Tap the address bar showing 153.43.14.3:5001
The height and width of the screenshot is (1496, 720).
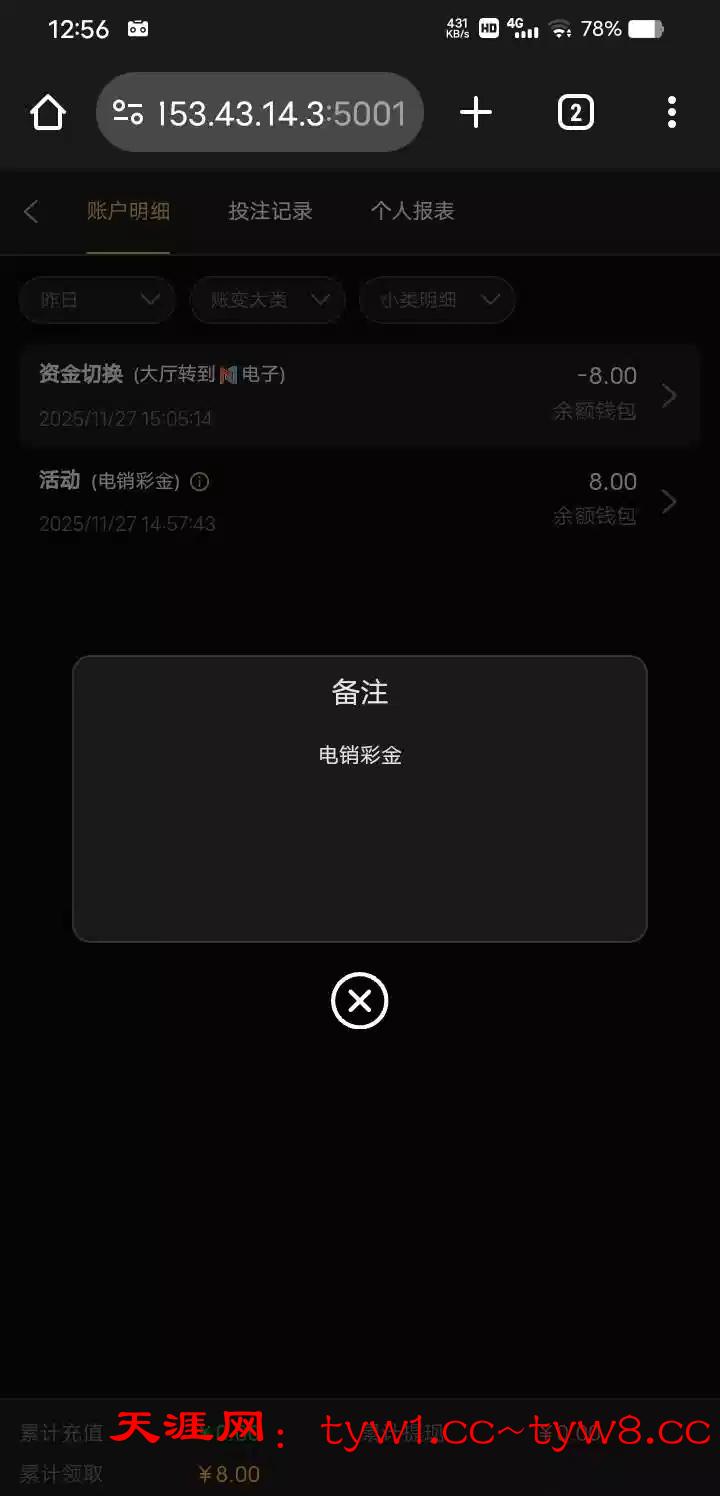pyautogui.click(x=260, y=113)
